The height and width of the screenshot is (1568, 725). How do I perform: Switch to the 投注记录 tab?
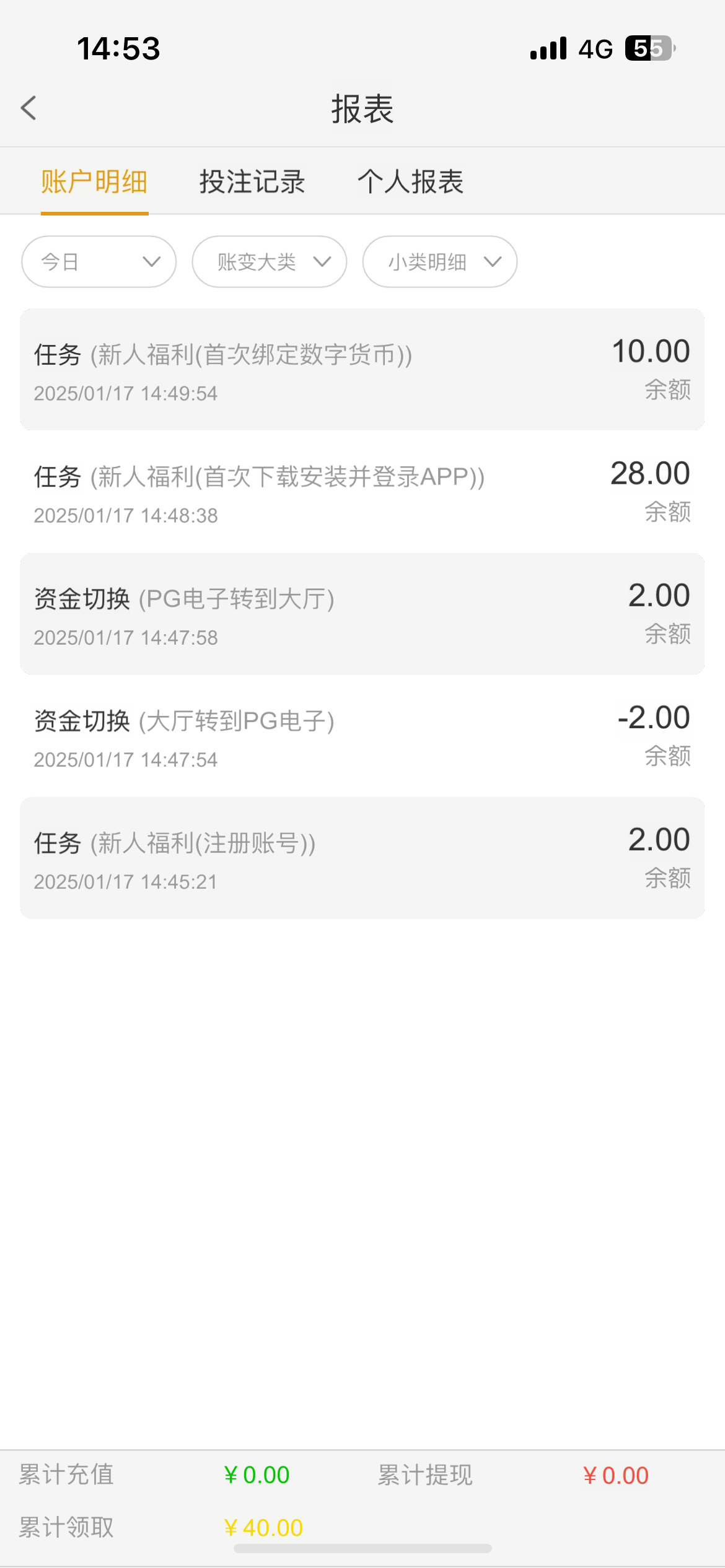pos(252,182)
